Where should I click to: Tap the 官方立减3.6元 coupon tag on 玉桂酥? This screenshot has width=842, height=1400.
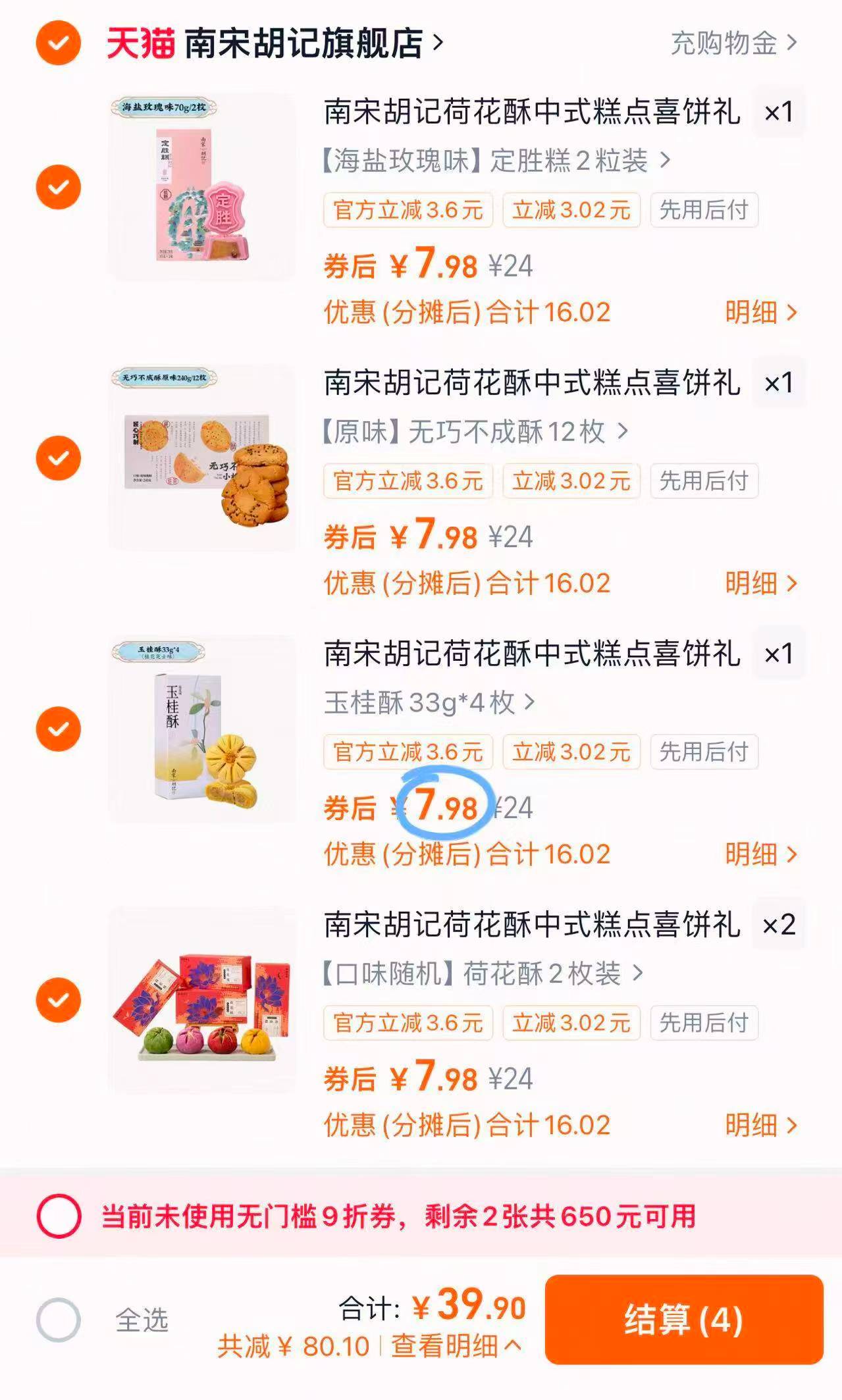(x=406, y=752)
